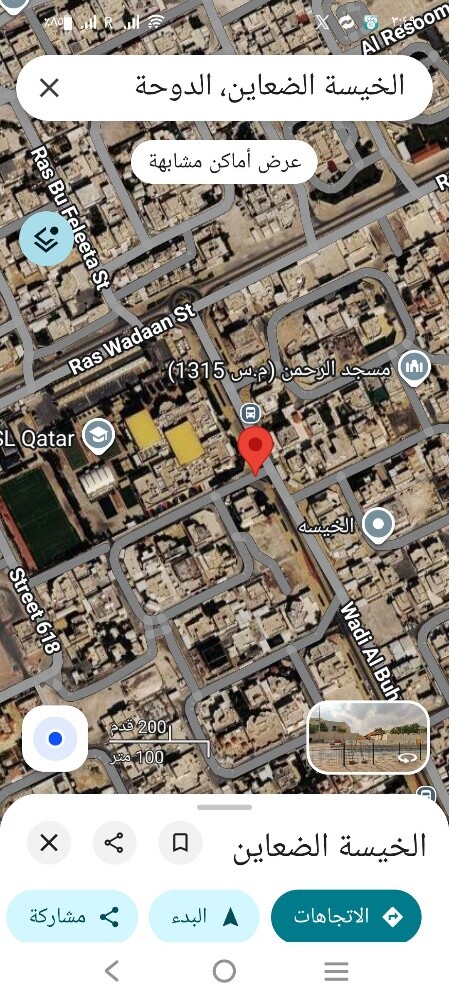Open the Street View thumbnail

(x=368, y=737)
